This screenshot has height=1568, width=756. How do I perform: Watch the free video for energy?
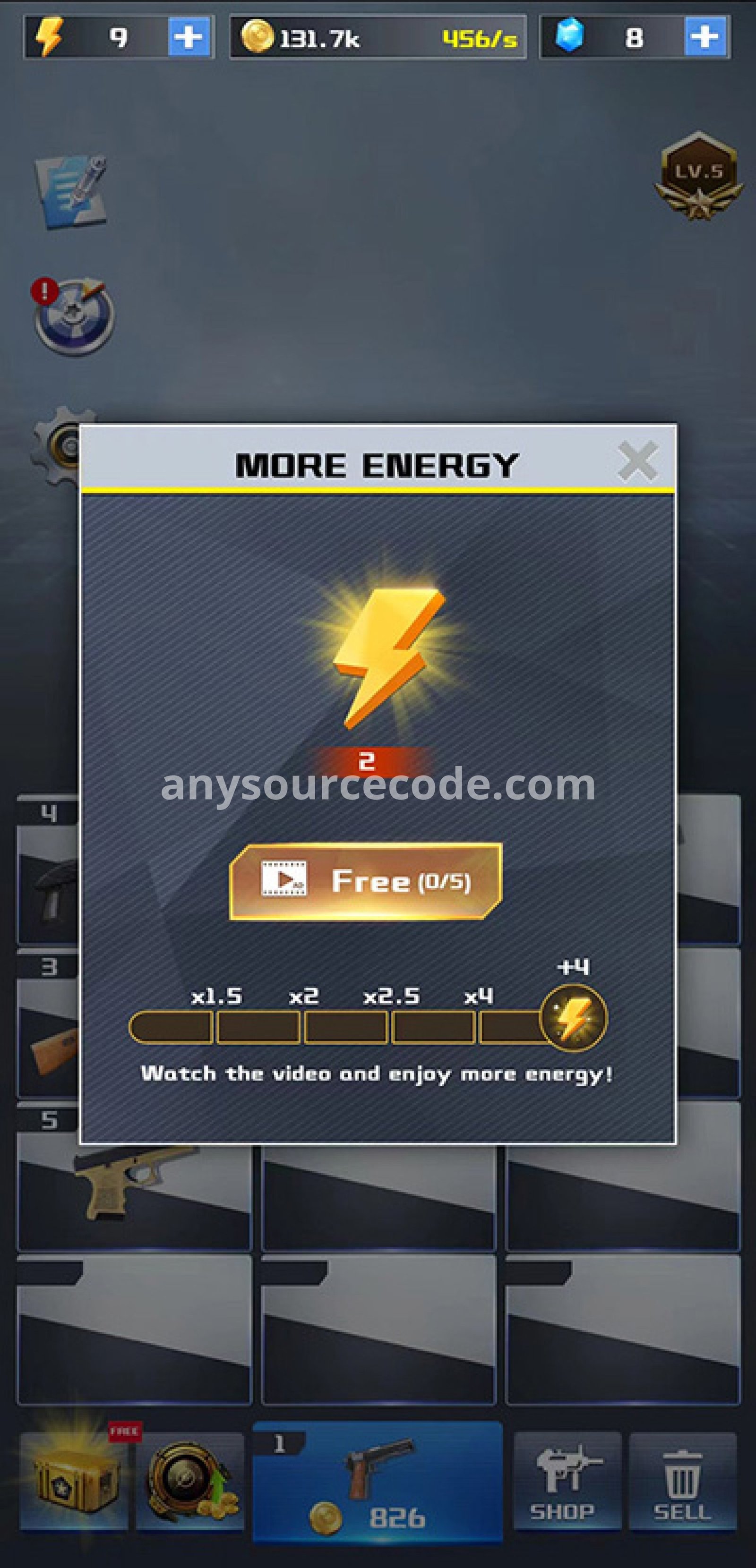tap(366, 881)
